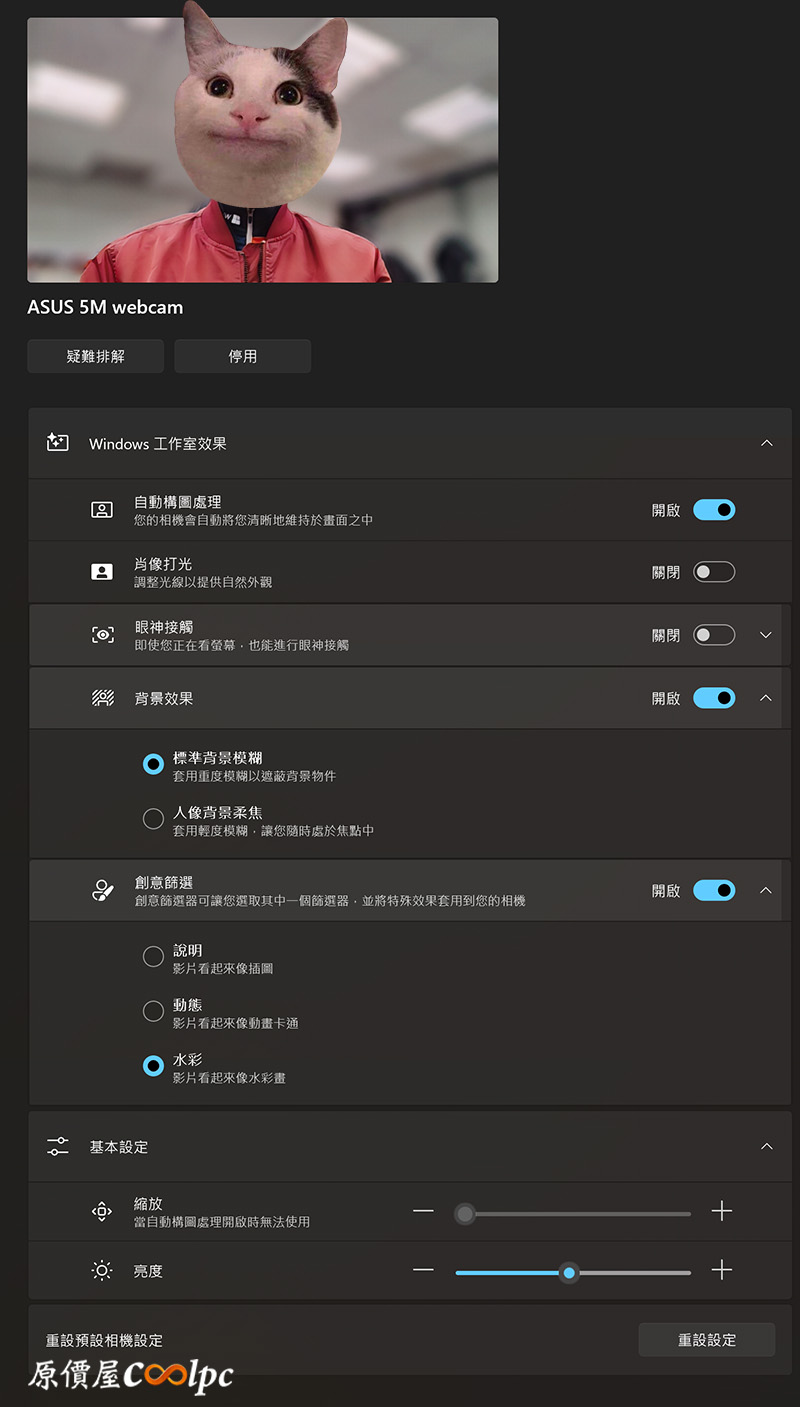
Task: Tap 重設設定 to reset camera settings
Action: coord(706,1340)
